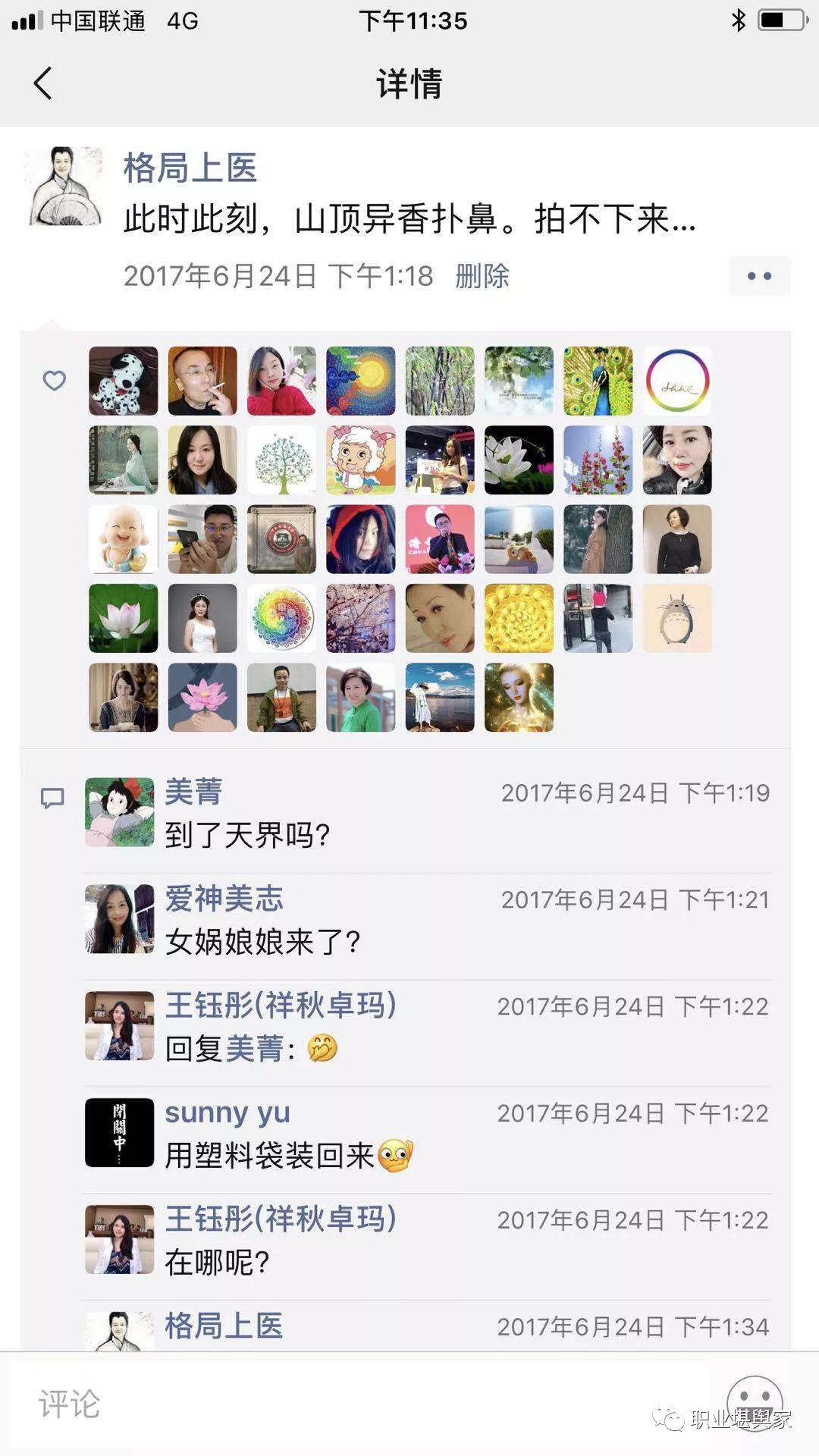
Task: Open the 格局上医 author name link
Action: point(190,168)
